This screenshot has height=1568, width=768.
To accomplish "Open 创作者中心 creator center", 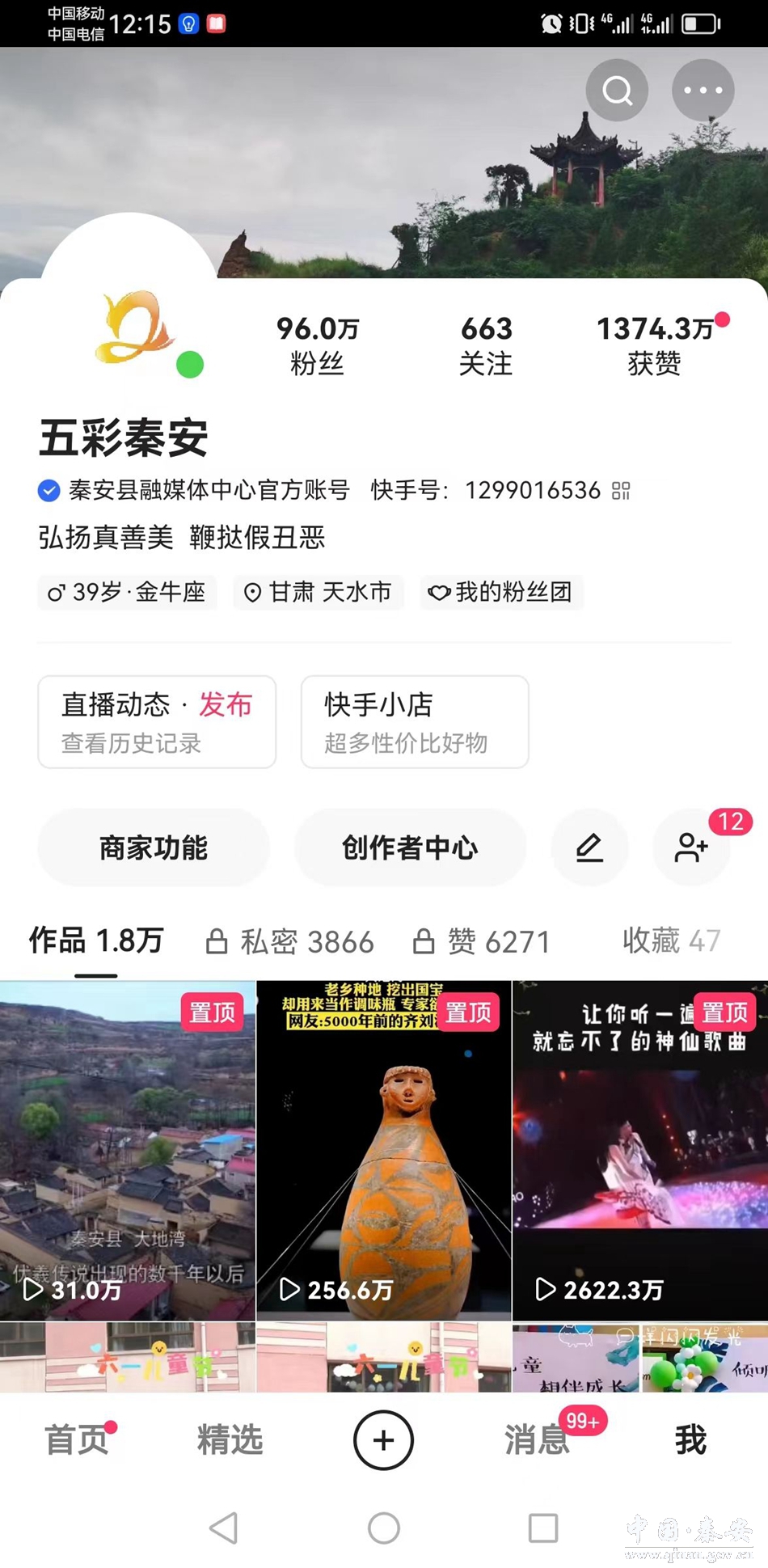I will click(x=410, y=847).
